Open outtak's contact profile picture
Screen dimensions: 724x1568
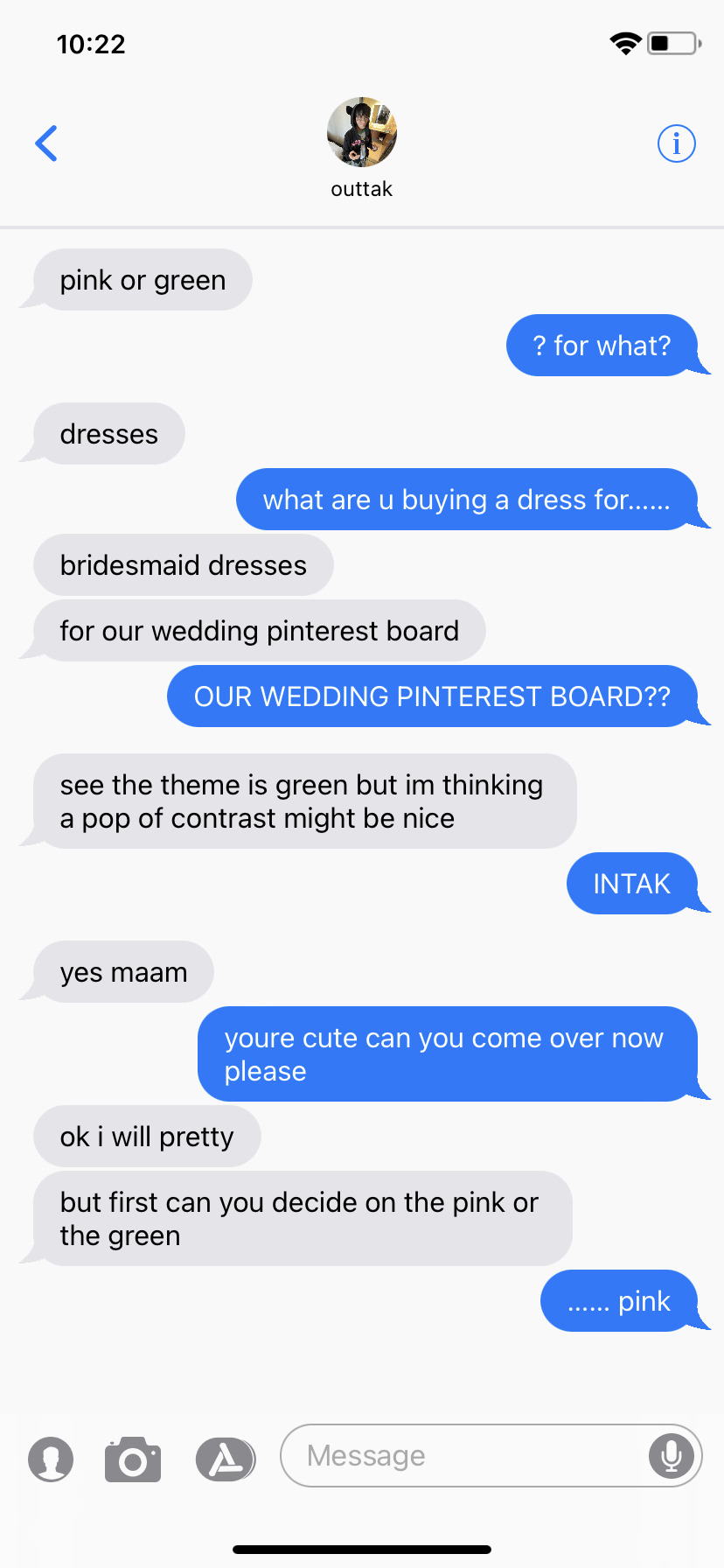coord(361,132)
